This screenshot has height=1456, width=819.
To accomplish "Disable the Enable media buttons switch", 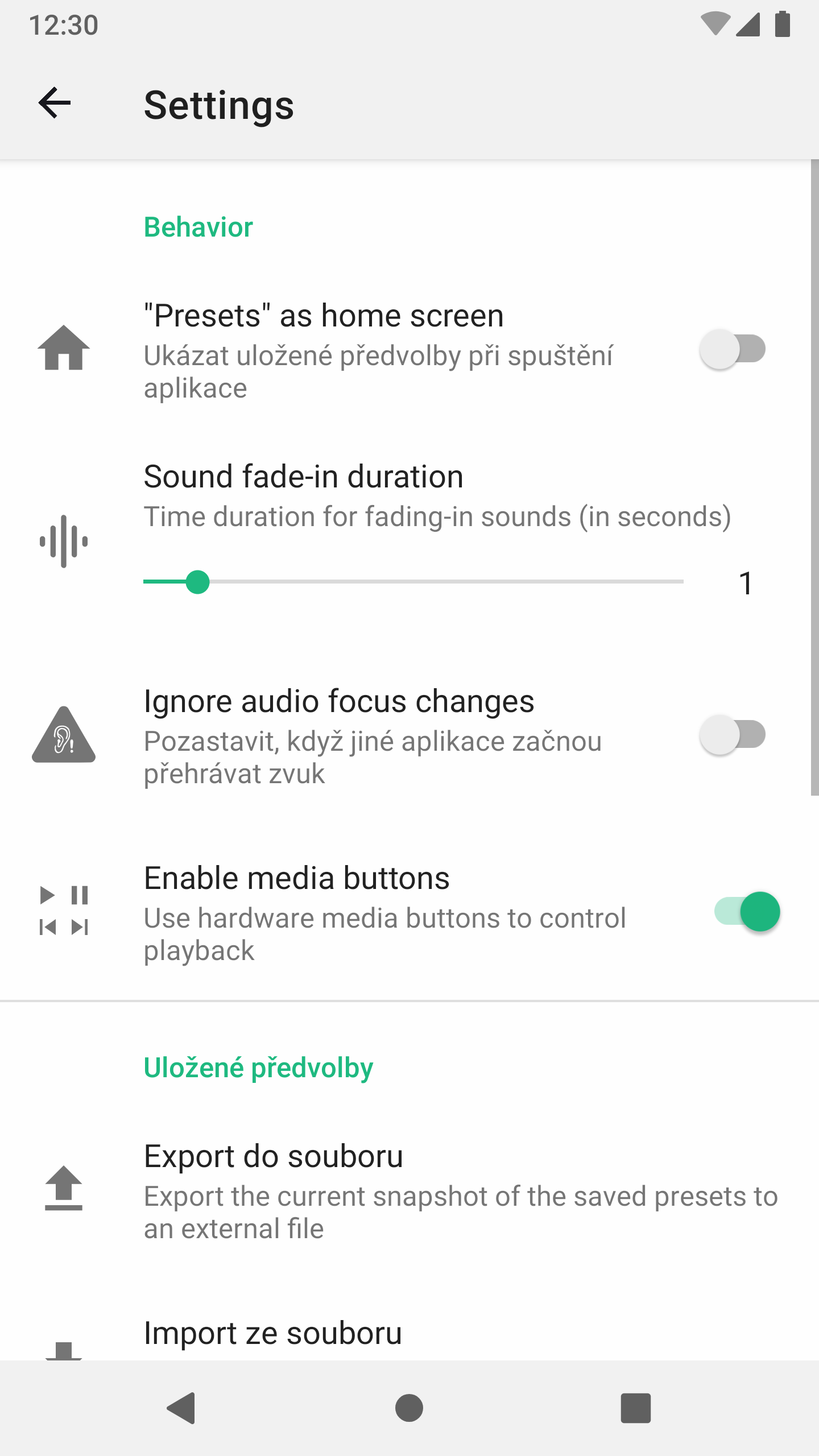I will click(x=747, y=912).
